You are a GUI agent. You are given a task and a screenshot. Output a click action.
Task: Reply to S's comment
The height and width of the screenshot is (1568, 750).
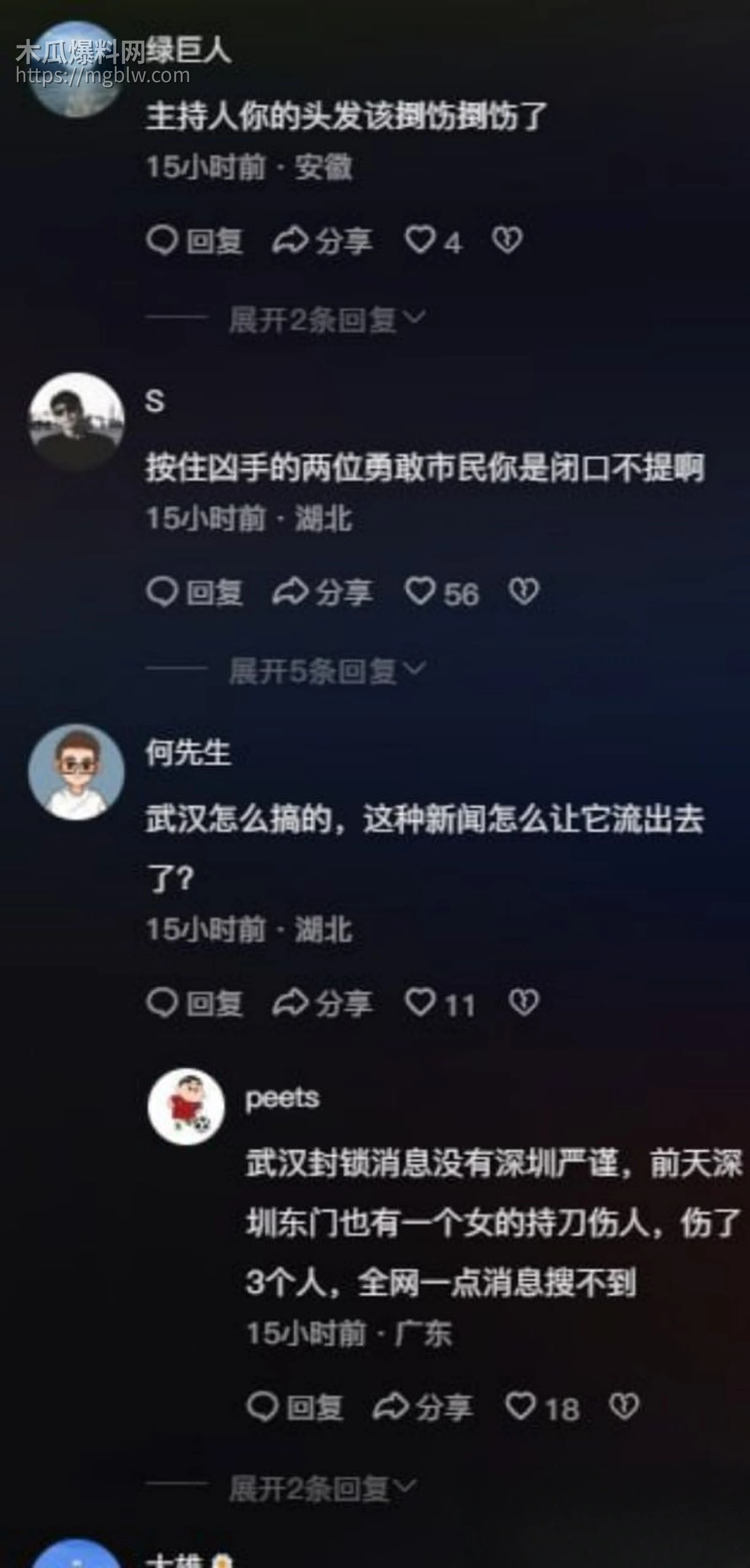pyautogui.click(x=195, y=592)
